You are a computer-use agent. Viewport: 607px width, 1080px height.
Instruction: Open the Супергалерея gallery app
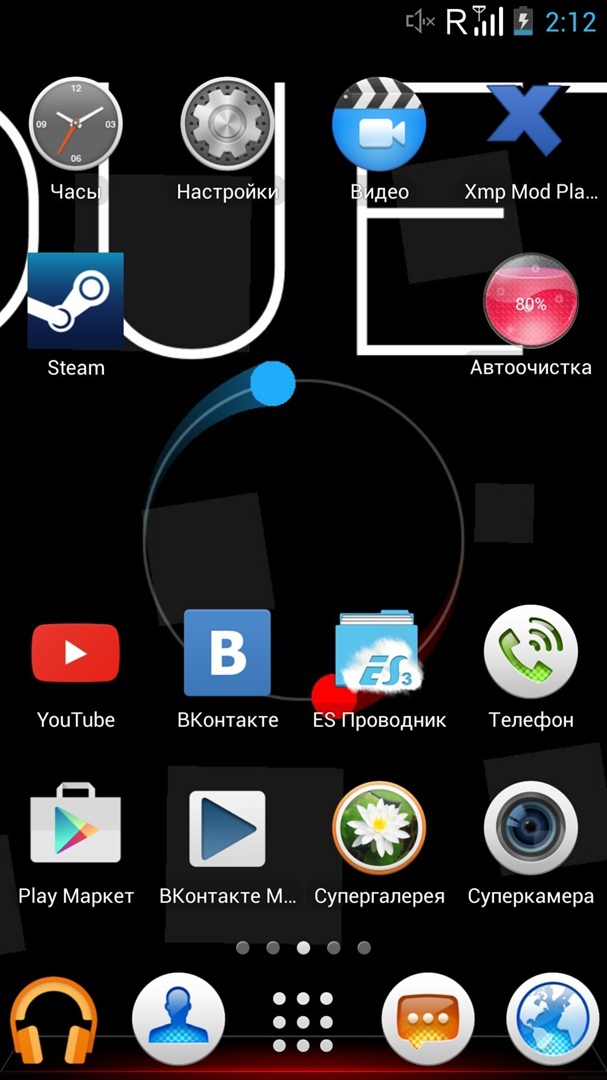(379, 828)
